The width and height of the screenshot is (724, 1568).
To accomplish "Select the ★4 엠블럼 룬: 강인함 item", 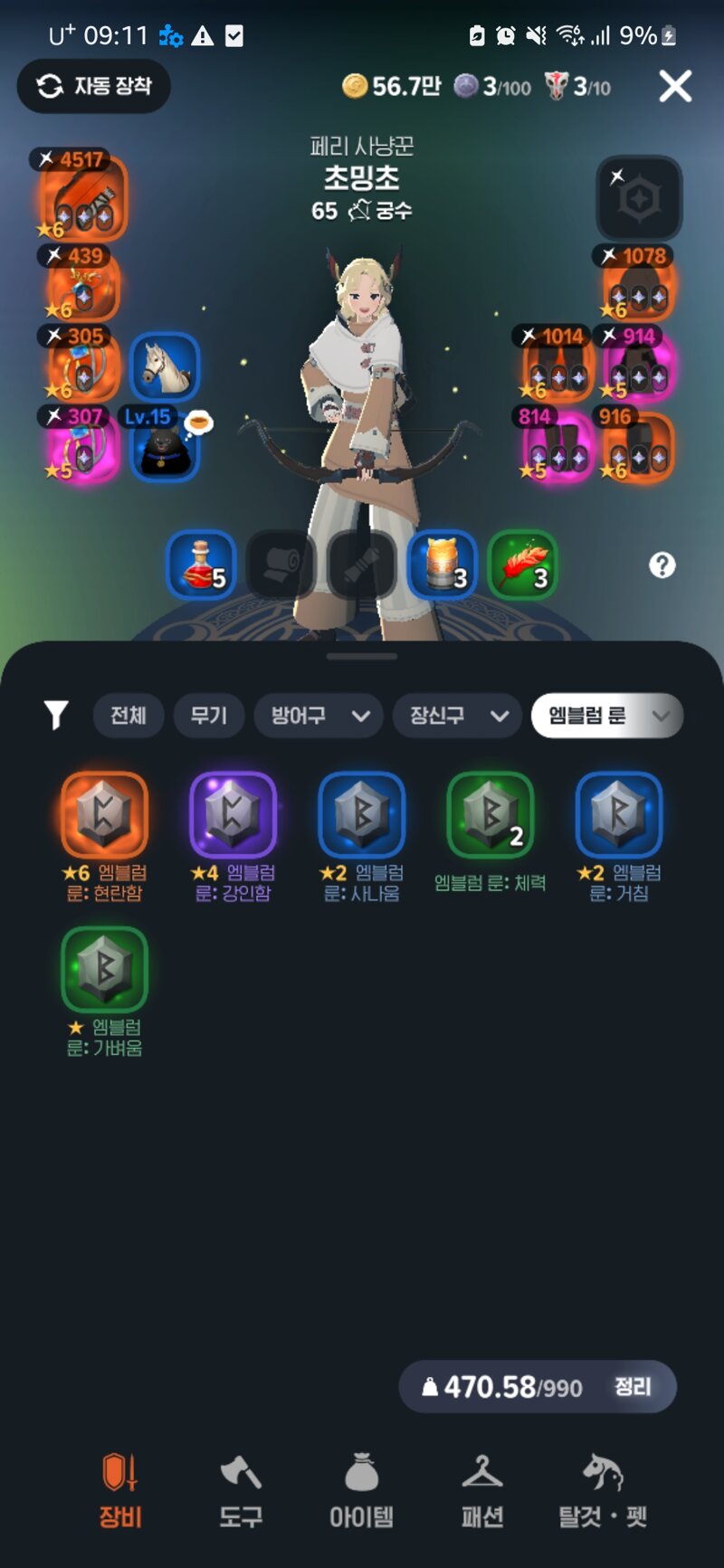I will (x=233, y=815).
